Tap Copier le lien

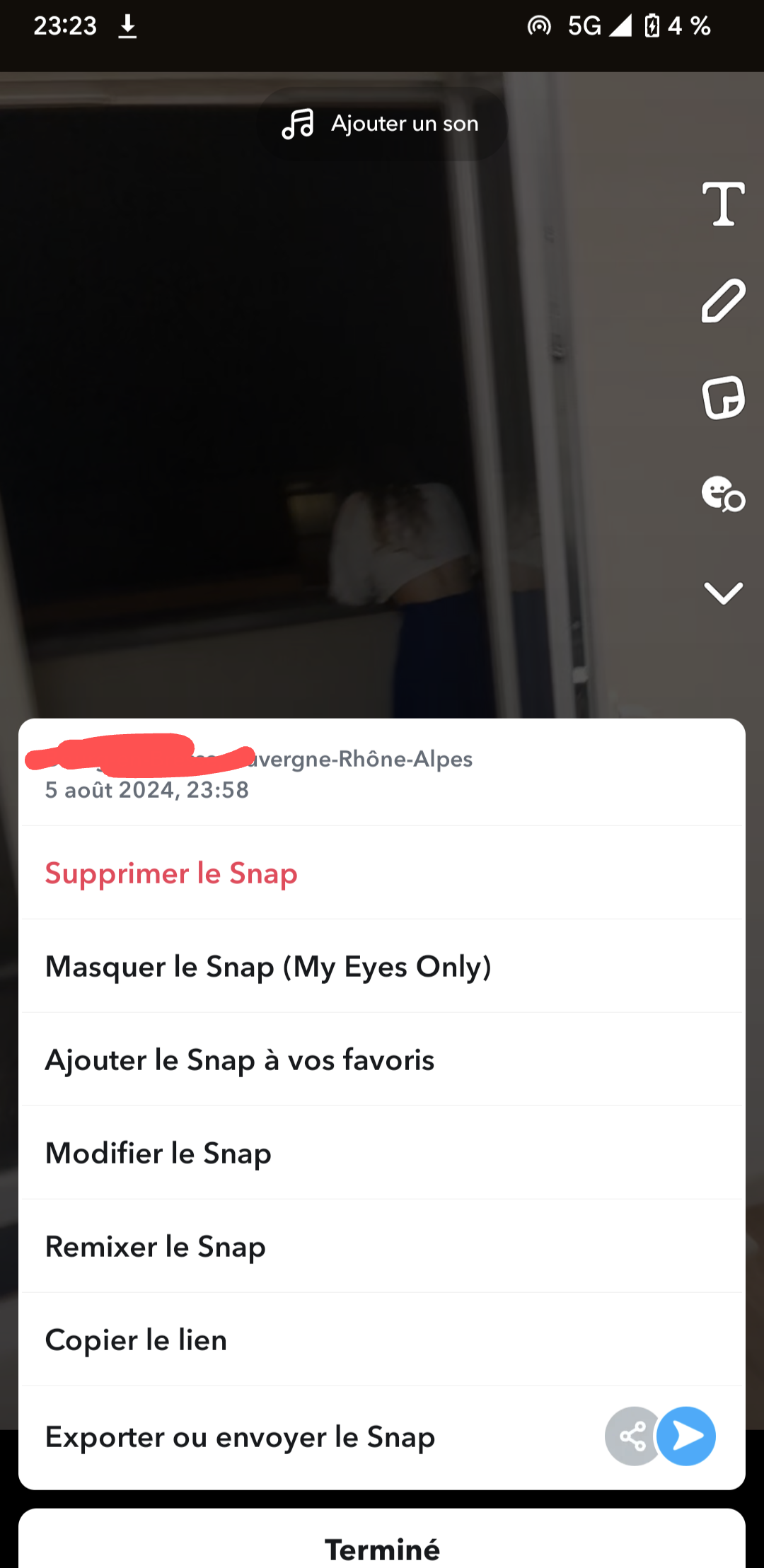pyautogui.click(x=382, y=1340)
